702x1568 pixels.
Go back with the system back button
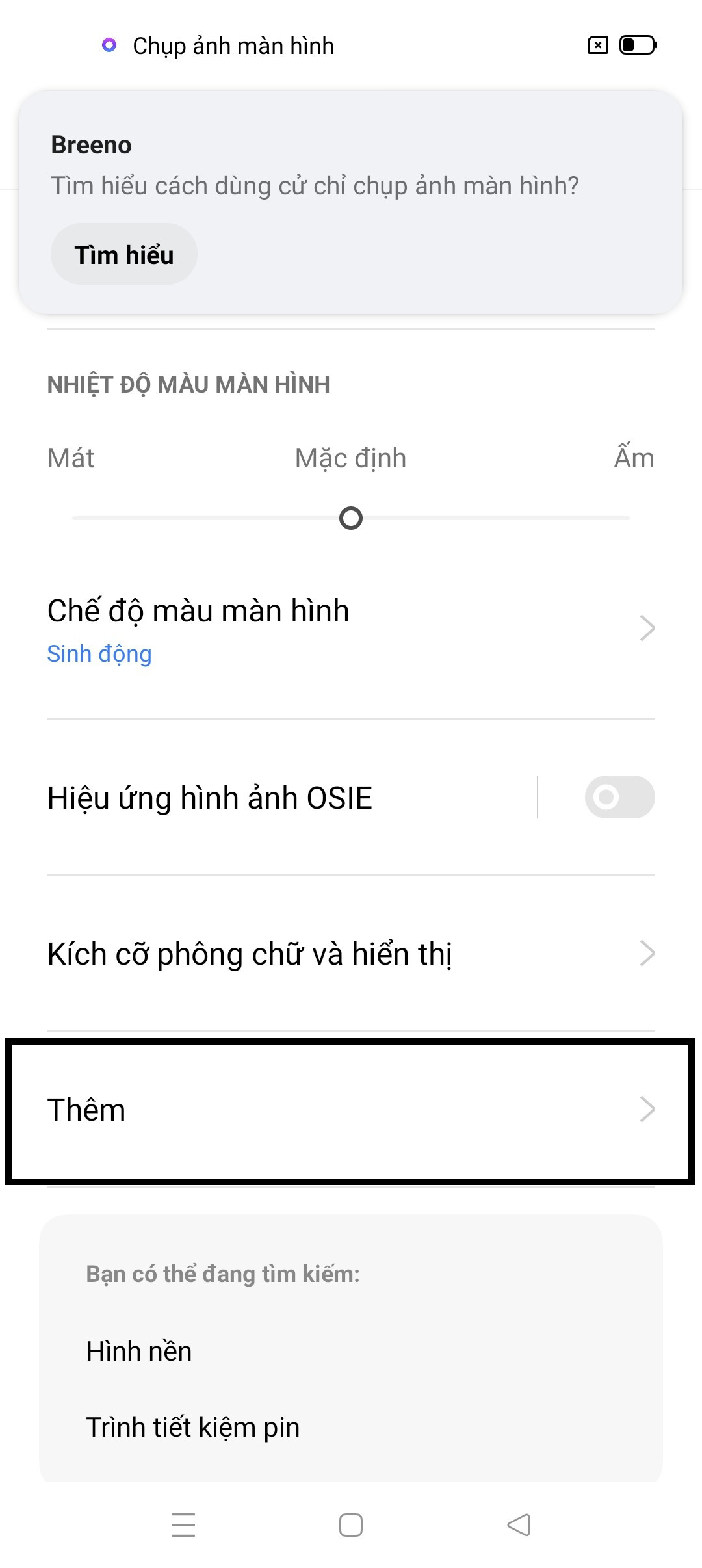click(519, 1525)
